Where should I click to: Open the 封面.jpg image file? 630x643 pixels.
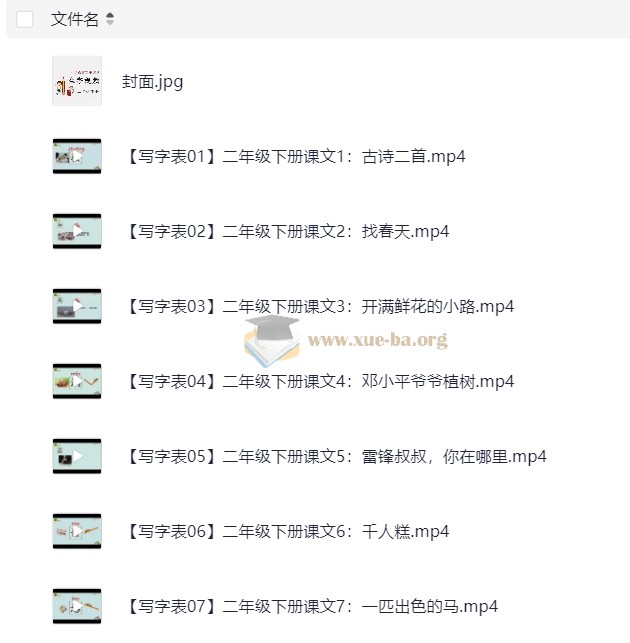[x=152, y=82]
